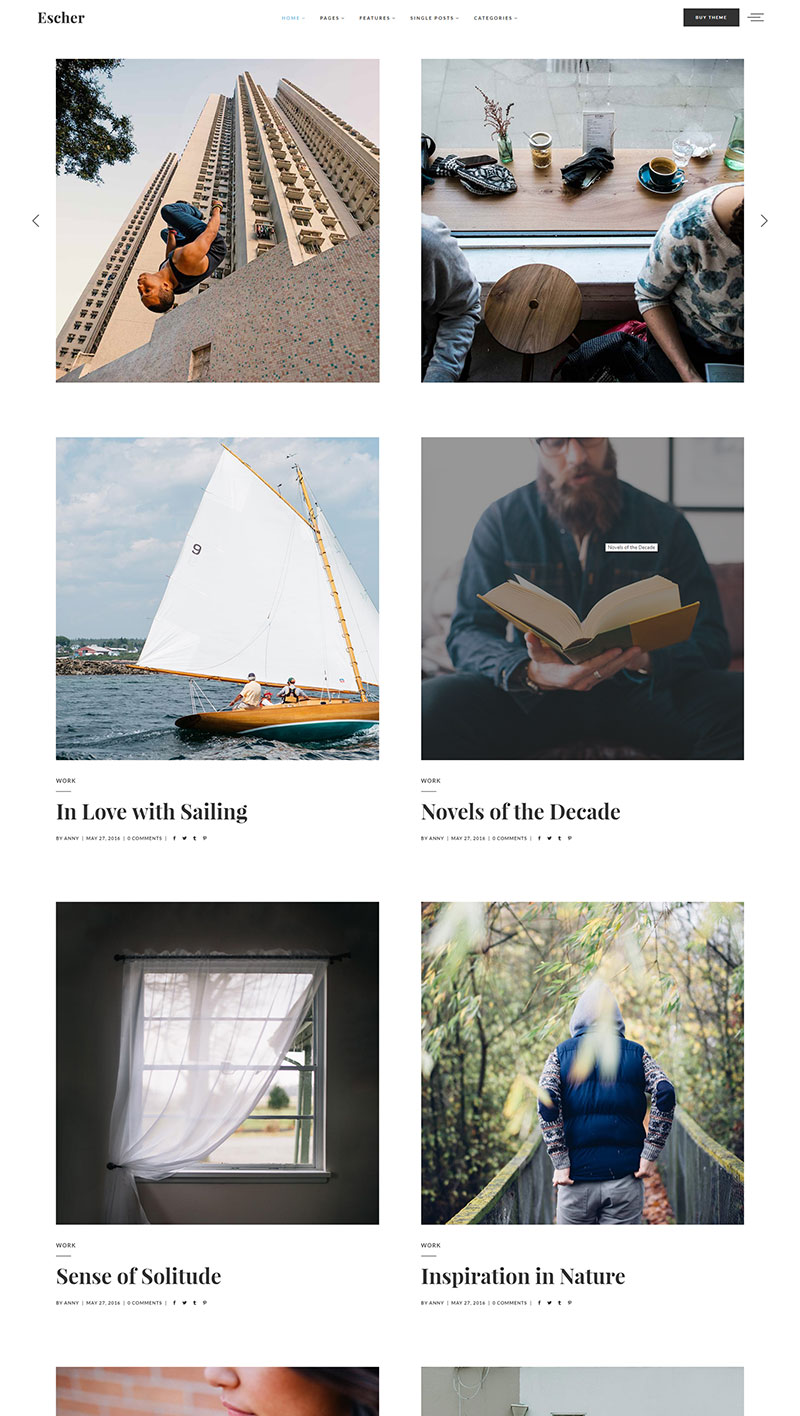Open the hamburger side menu
Screen dimensions: 800x1416
coord(756,17)
